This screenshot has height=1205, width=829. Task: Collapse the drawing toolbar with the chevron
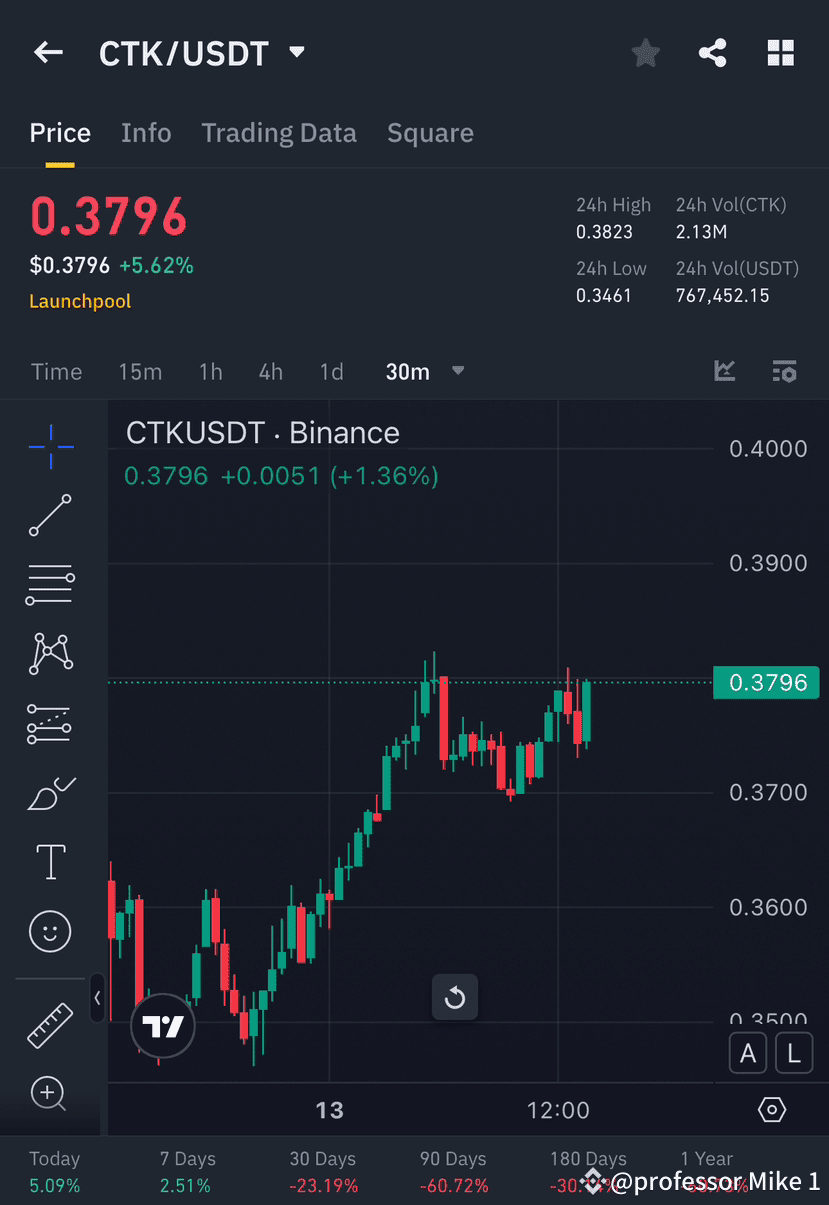pos(97,998)
